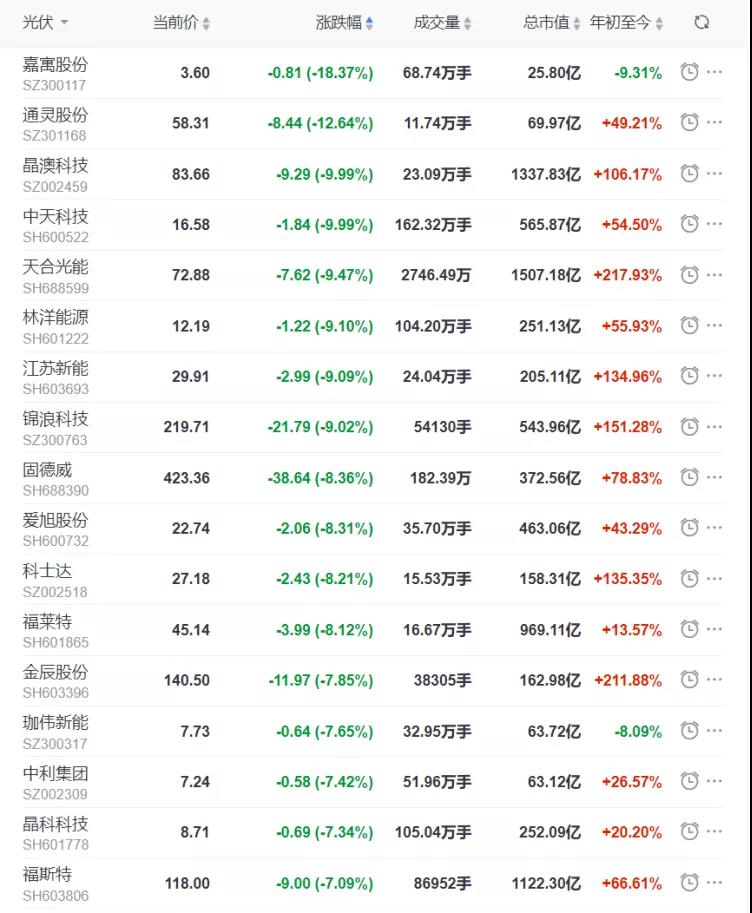Screen dimensions: 752x913
Task: Set a price alert for 通灵股份
Action: pyautogui.click(x=689, y=122)
